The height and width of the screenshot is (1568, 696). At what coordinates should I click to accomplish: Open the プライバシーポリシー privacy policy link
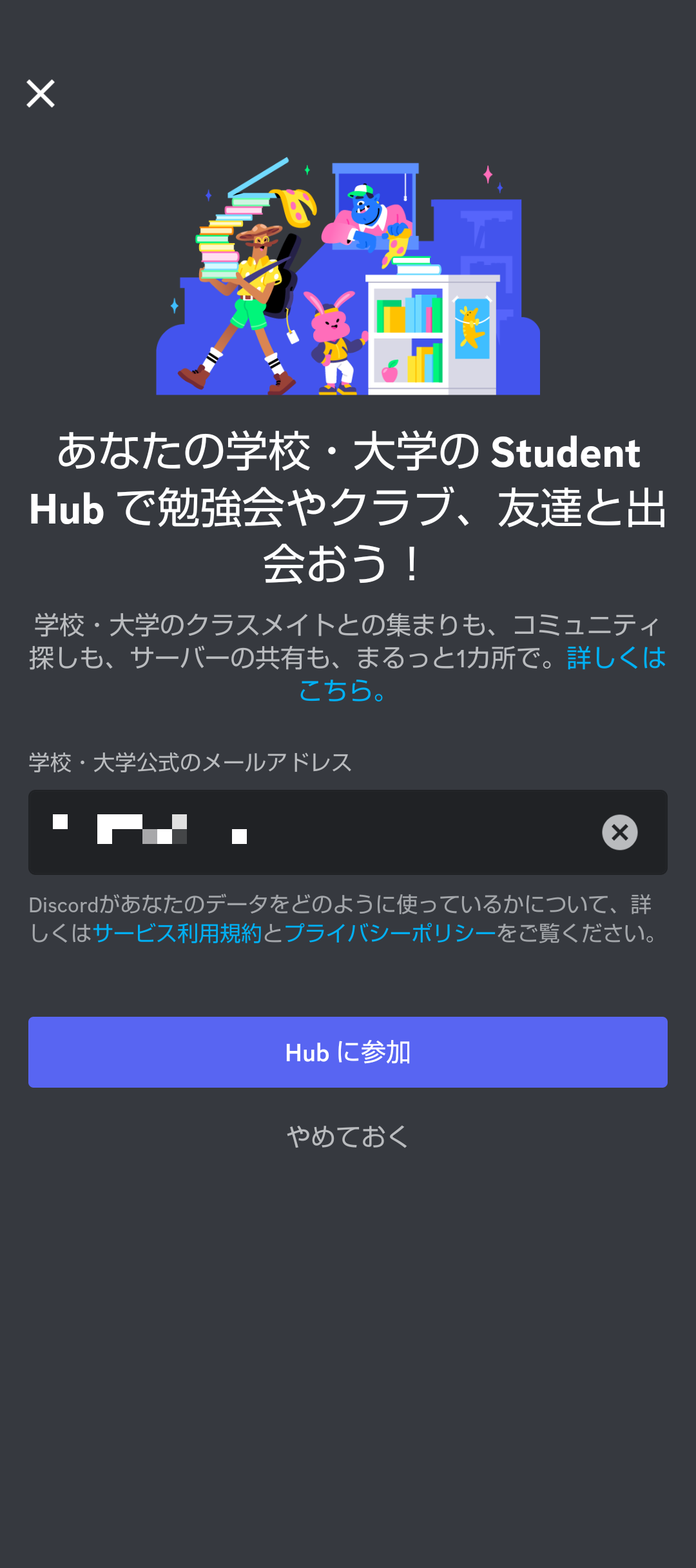coord(390,933)
